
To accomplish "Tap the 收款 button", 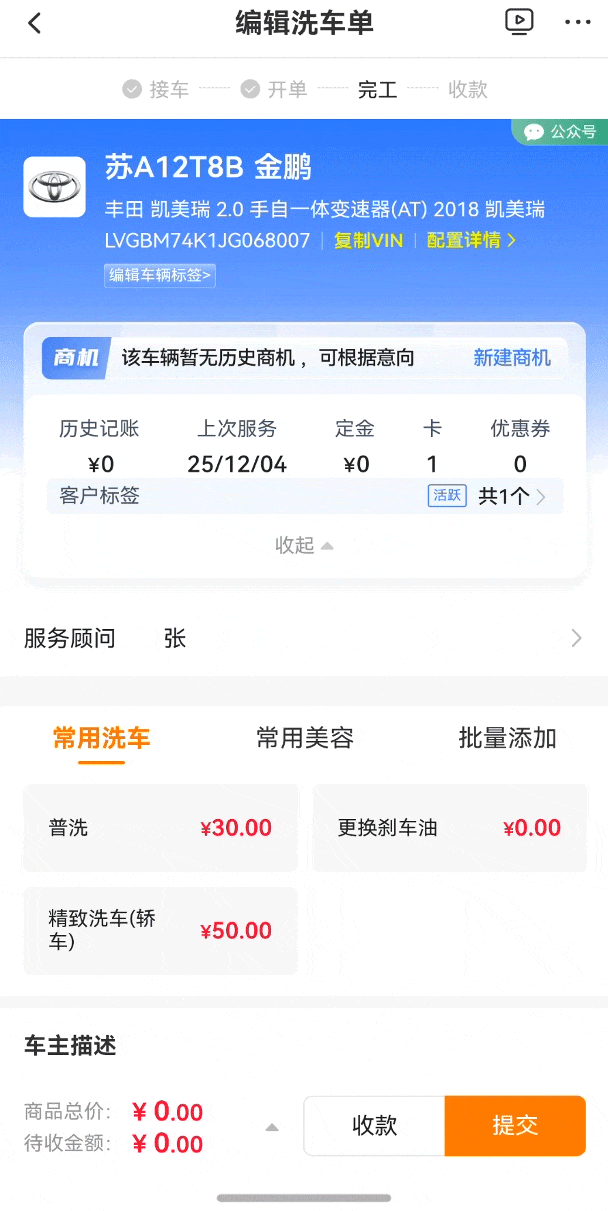I will coord(375,1126).
